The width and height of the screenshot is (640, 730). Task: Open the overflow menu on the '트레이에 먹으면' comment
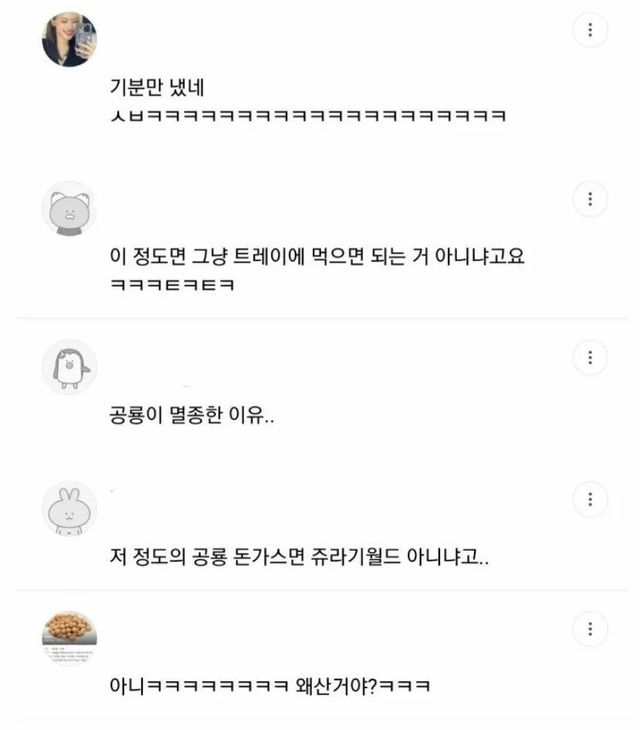[x=590, y=199]
